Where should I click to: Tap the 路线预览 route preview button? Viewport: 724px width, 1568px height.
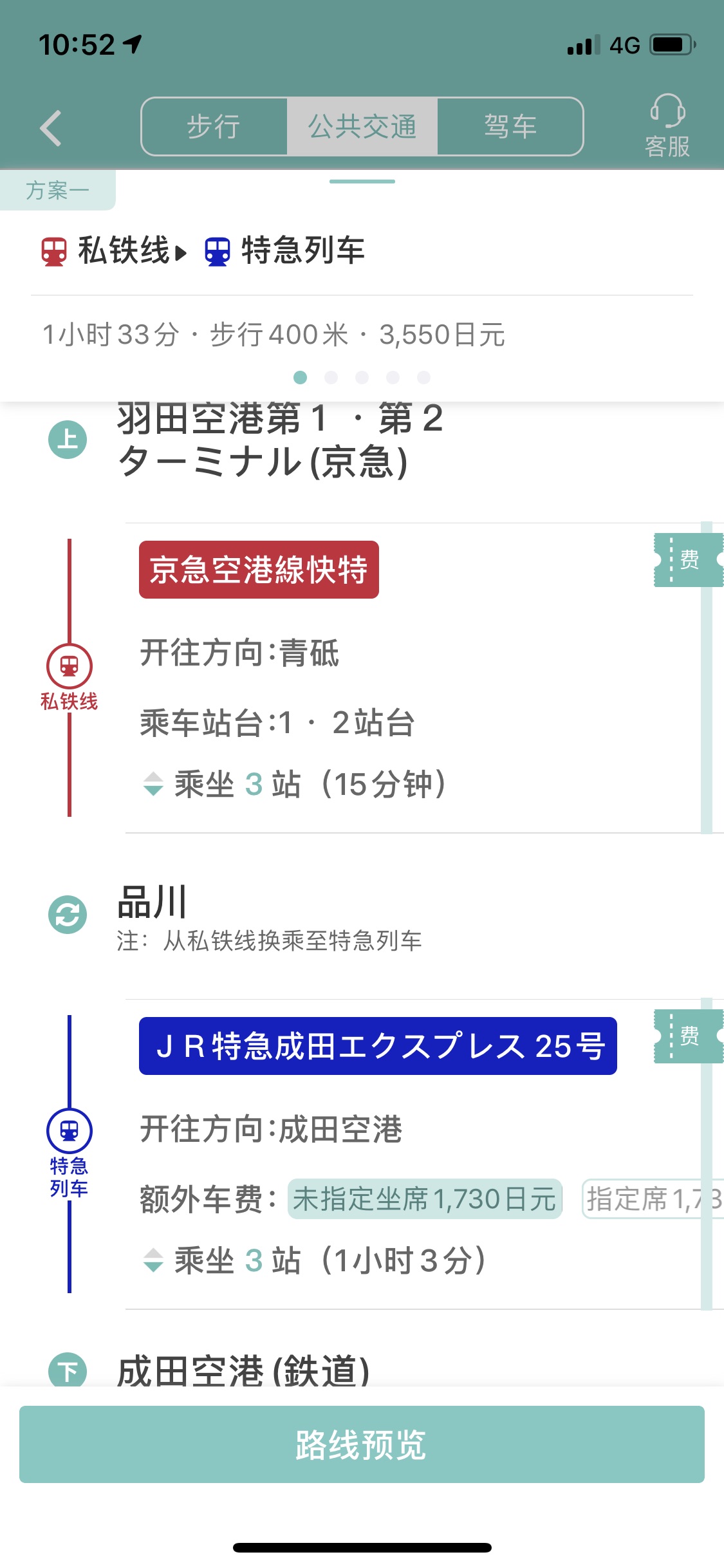(x=362, y=1444)
